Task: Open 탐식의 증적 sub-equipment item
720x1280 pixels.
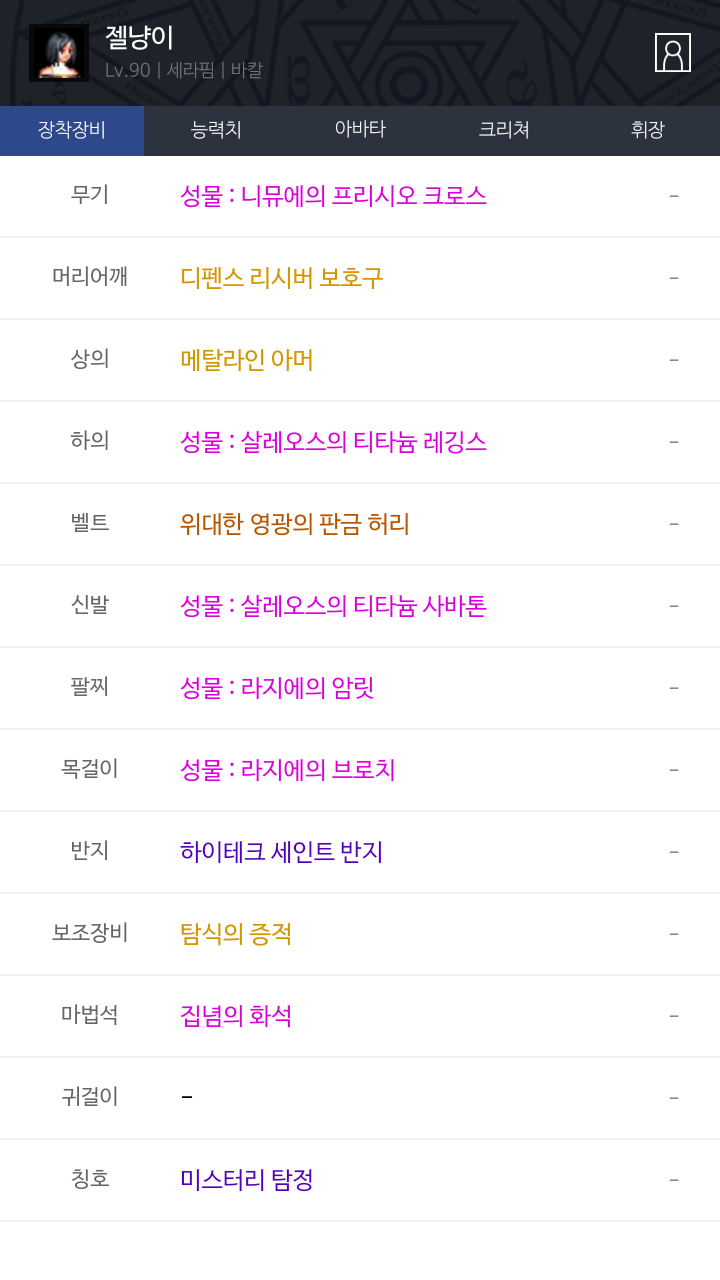Action: [x=236, y=933]
